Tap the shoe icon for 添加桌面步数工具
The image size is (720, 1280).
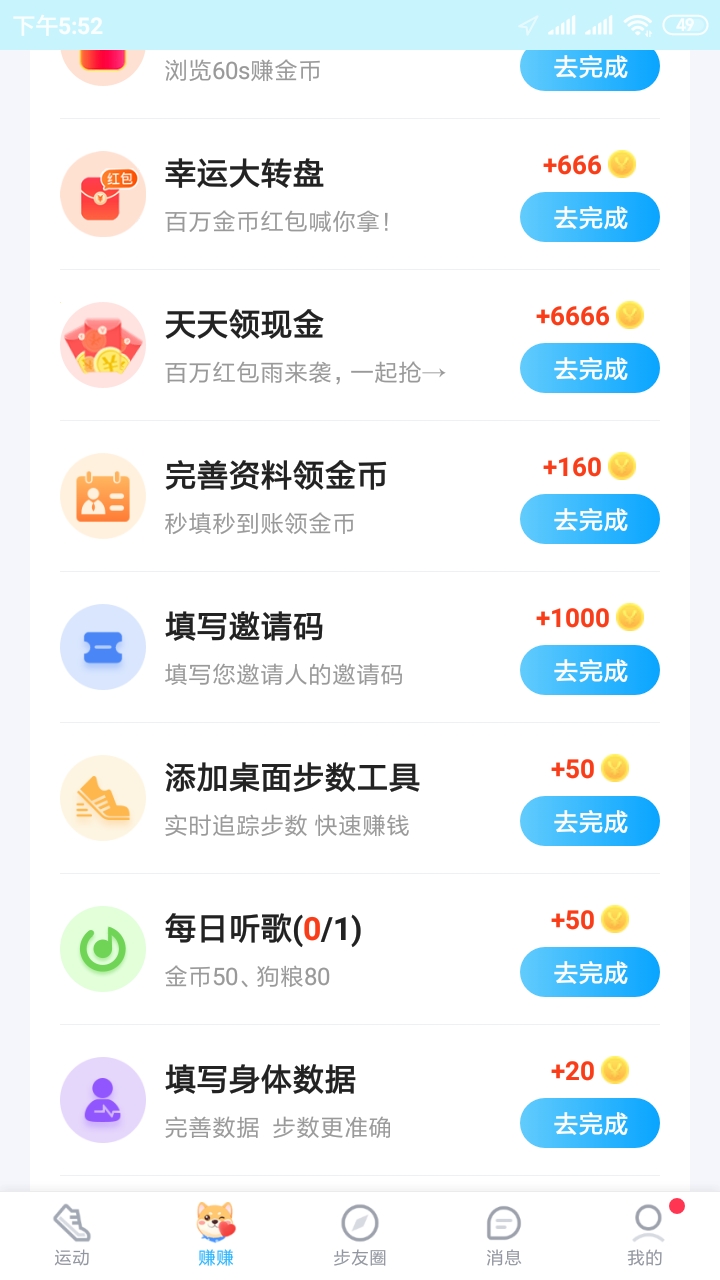103,797
